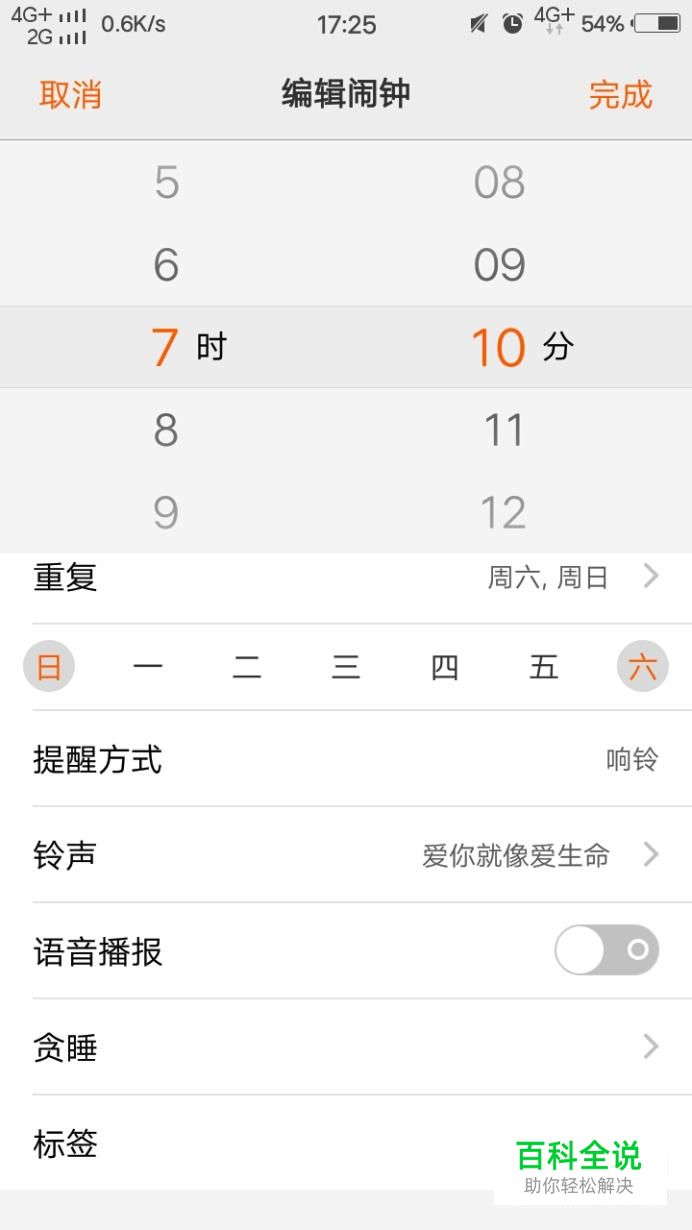Screen dimensions: 692x1230
Task: Deselect Sunday 日 from repeat days
Action: (x=49, y=667)
